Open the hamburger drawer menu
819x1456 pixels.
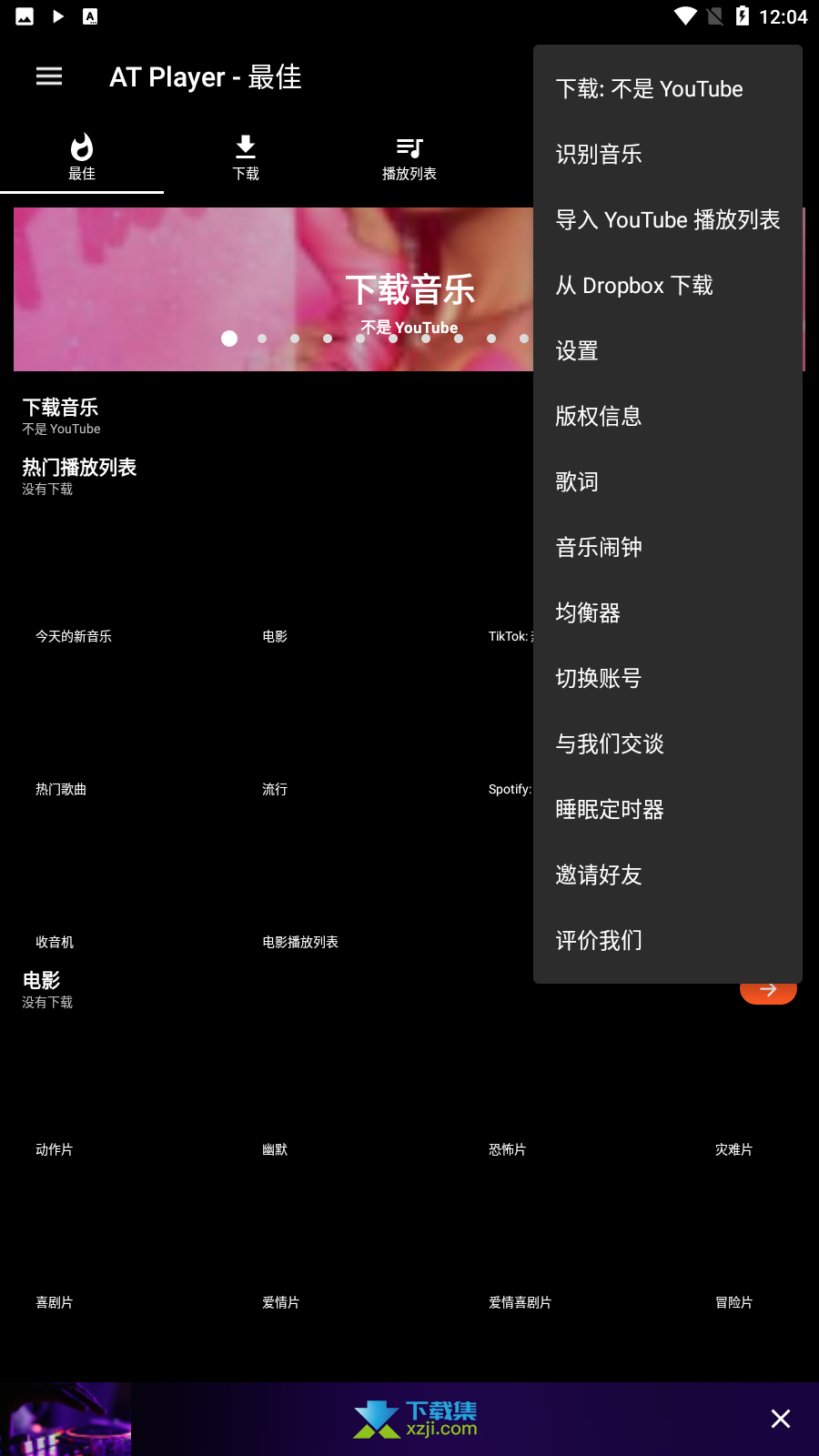49,76
